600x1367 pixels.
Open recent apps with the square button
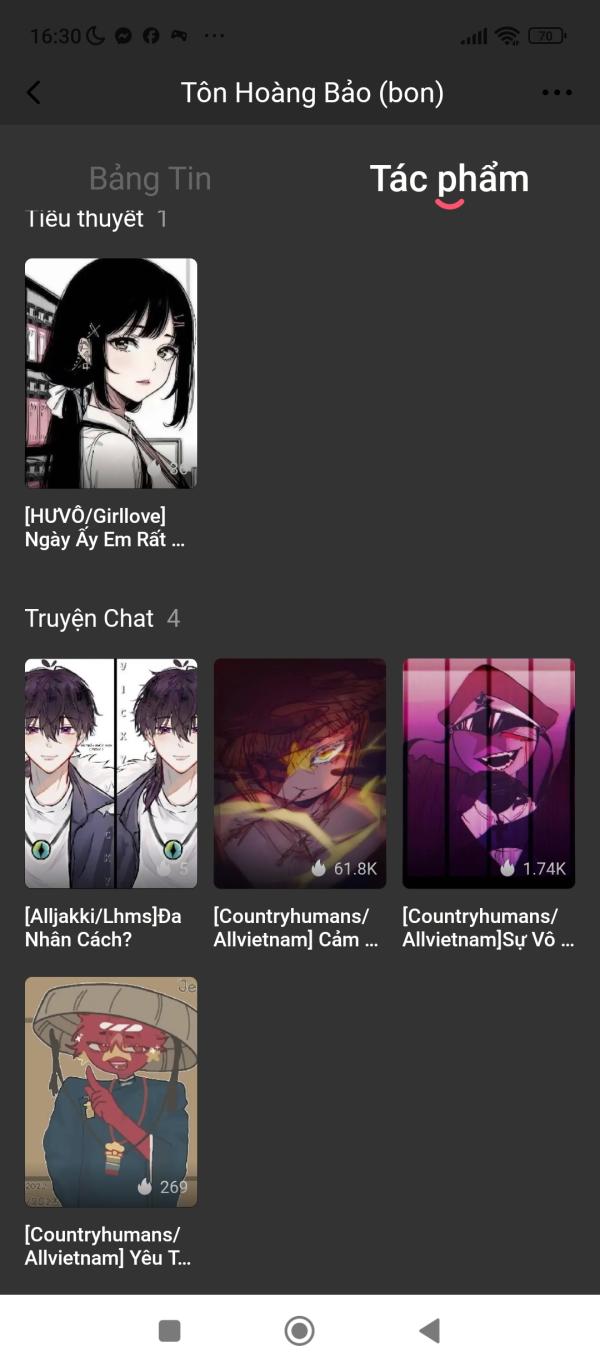[x=170, y=1331]
